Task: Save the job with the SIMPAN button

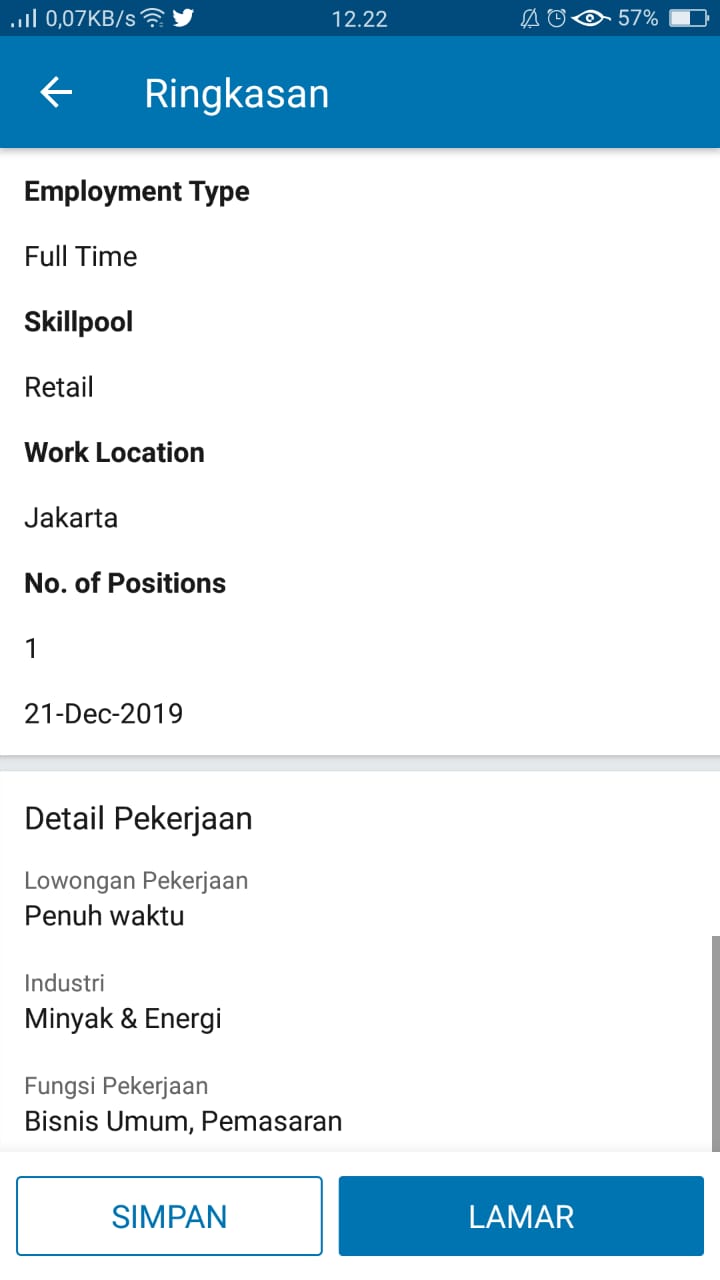Action: coord(169,1216)
